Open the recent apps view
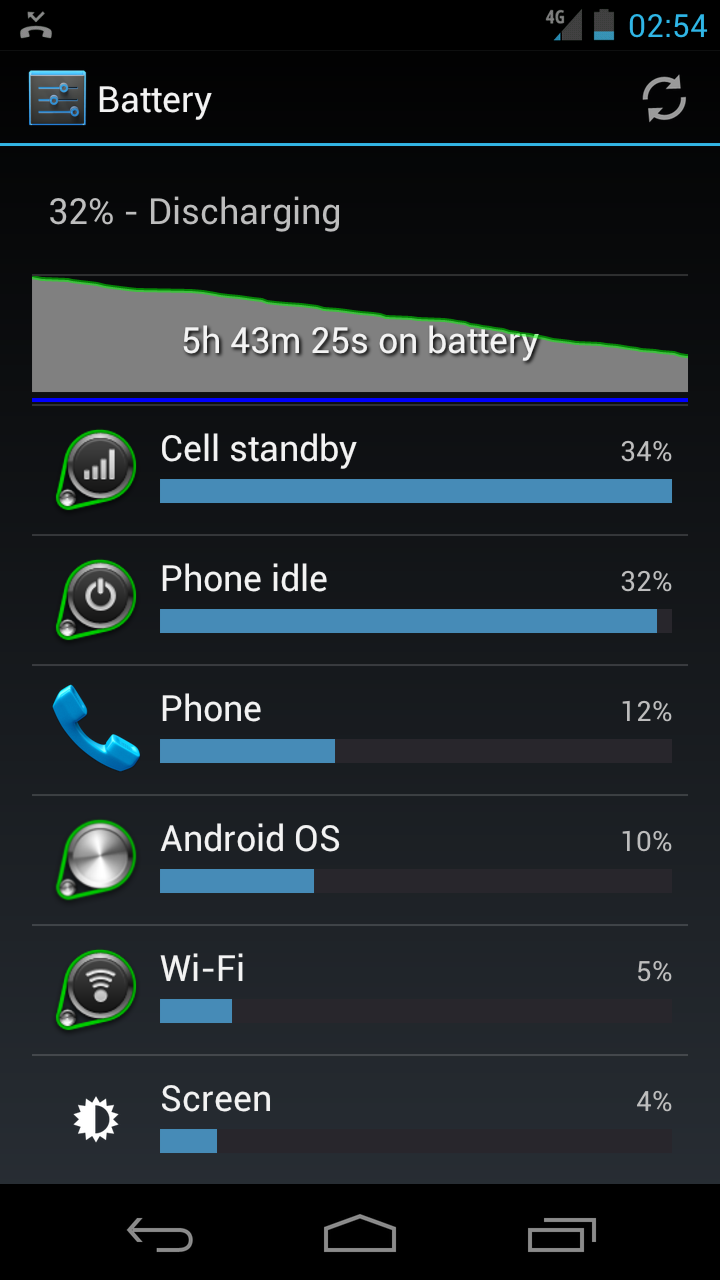 (x=561, y=1234)
